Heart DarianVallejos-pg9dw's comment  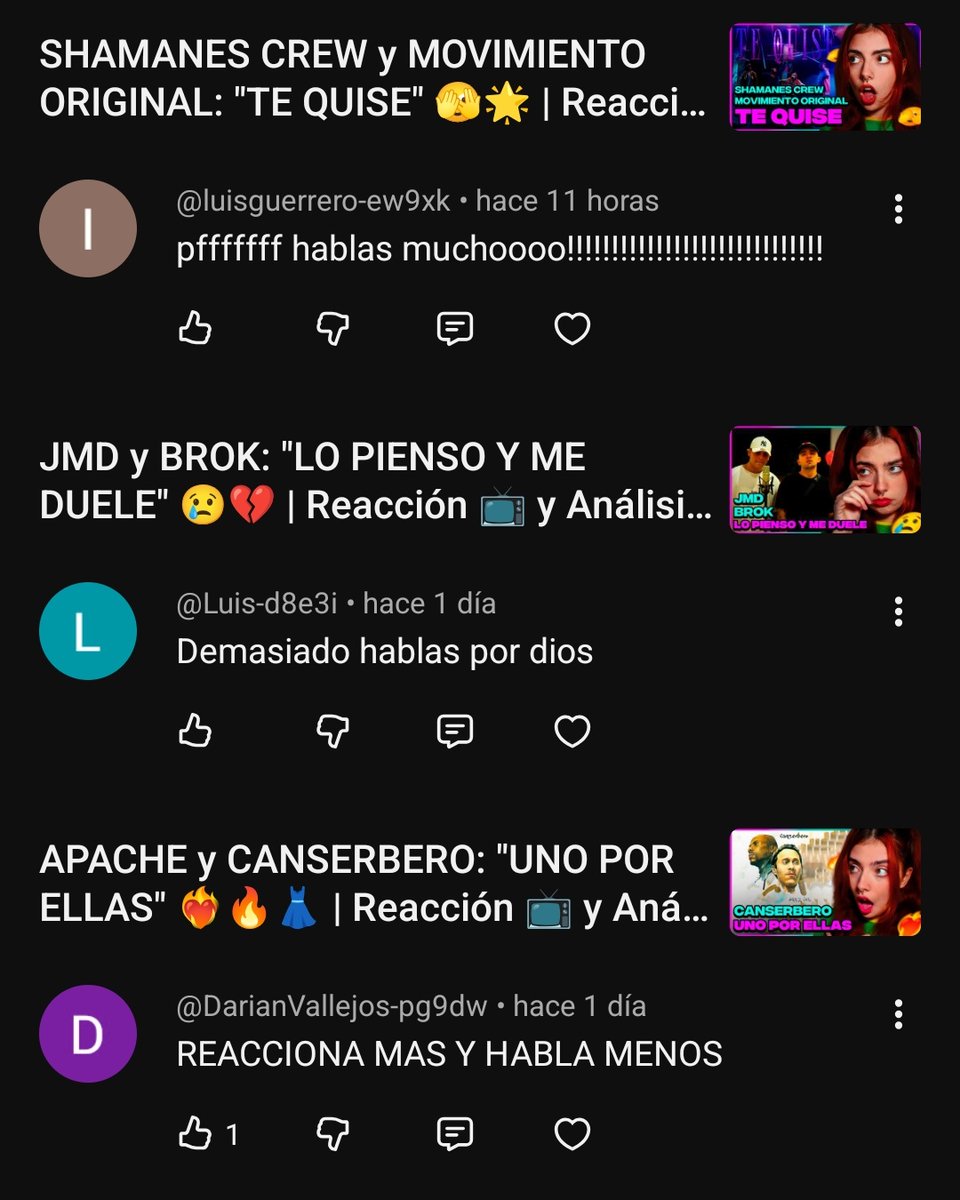click(572, 1134)
